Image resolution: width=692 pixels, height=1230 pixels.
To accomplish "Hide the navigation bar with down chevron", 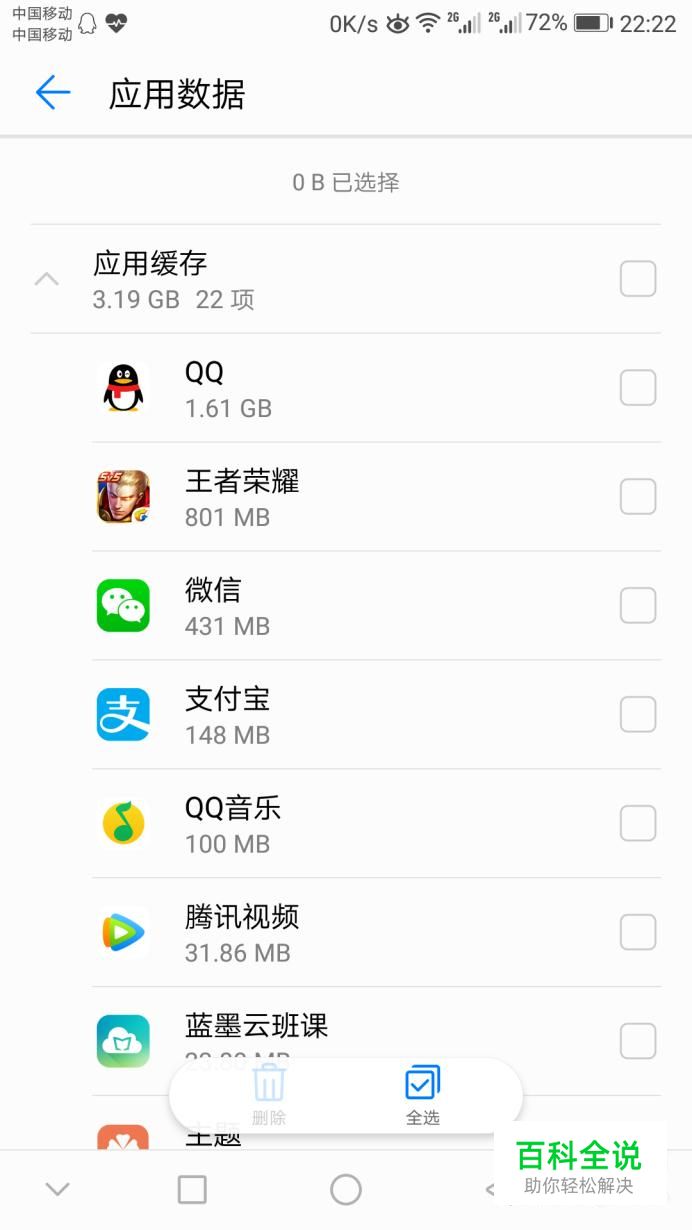I will (x=57, y=1189).
